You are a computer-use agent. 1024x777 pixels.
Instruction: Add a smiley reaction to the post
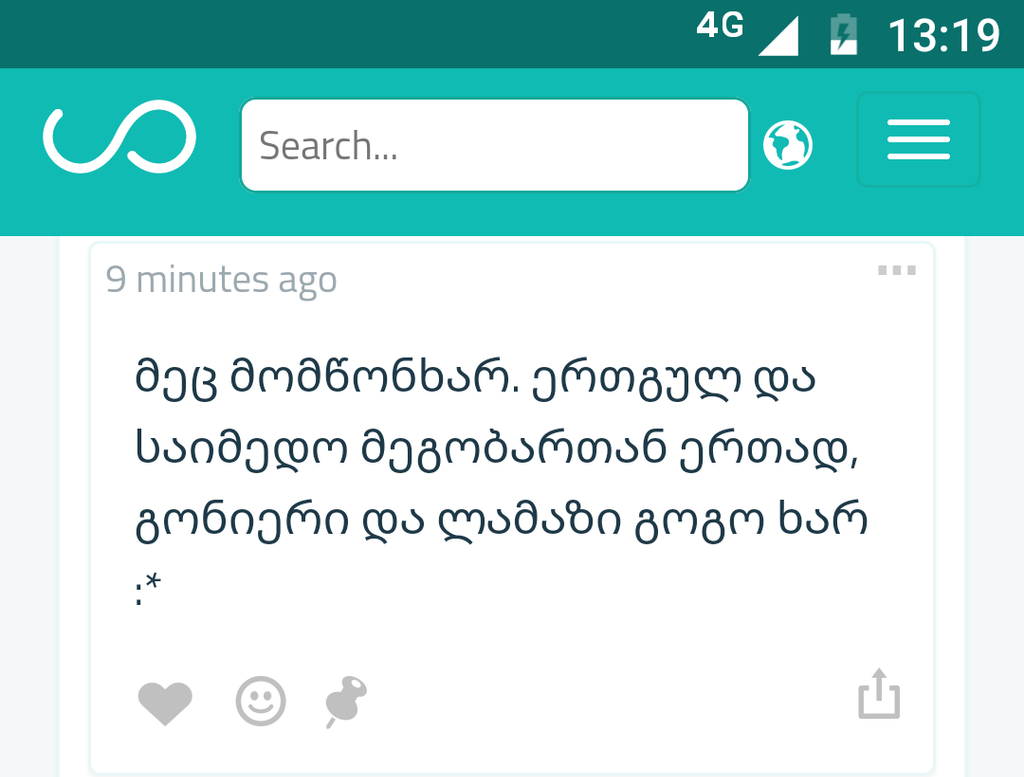click(261, 701)
